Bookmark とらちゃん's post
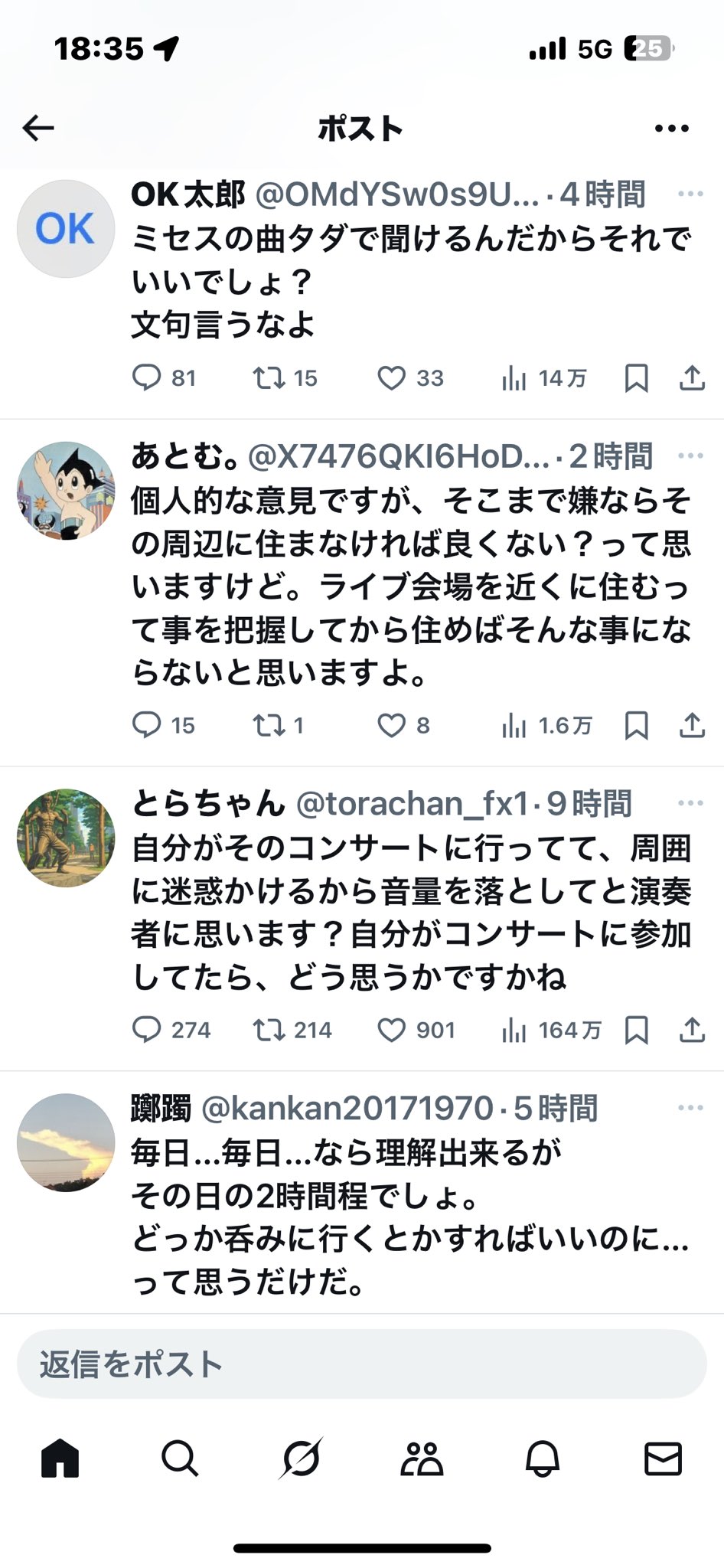This screenshot has width=724, height=1568. 637,1031
